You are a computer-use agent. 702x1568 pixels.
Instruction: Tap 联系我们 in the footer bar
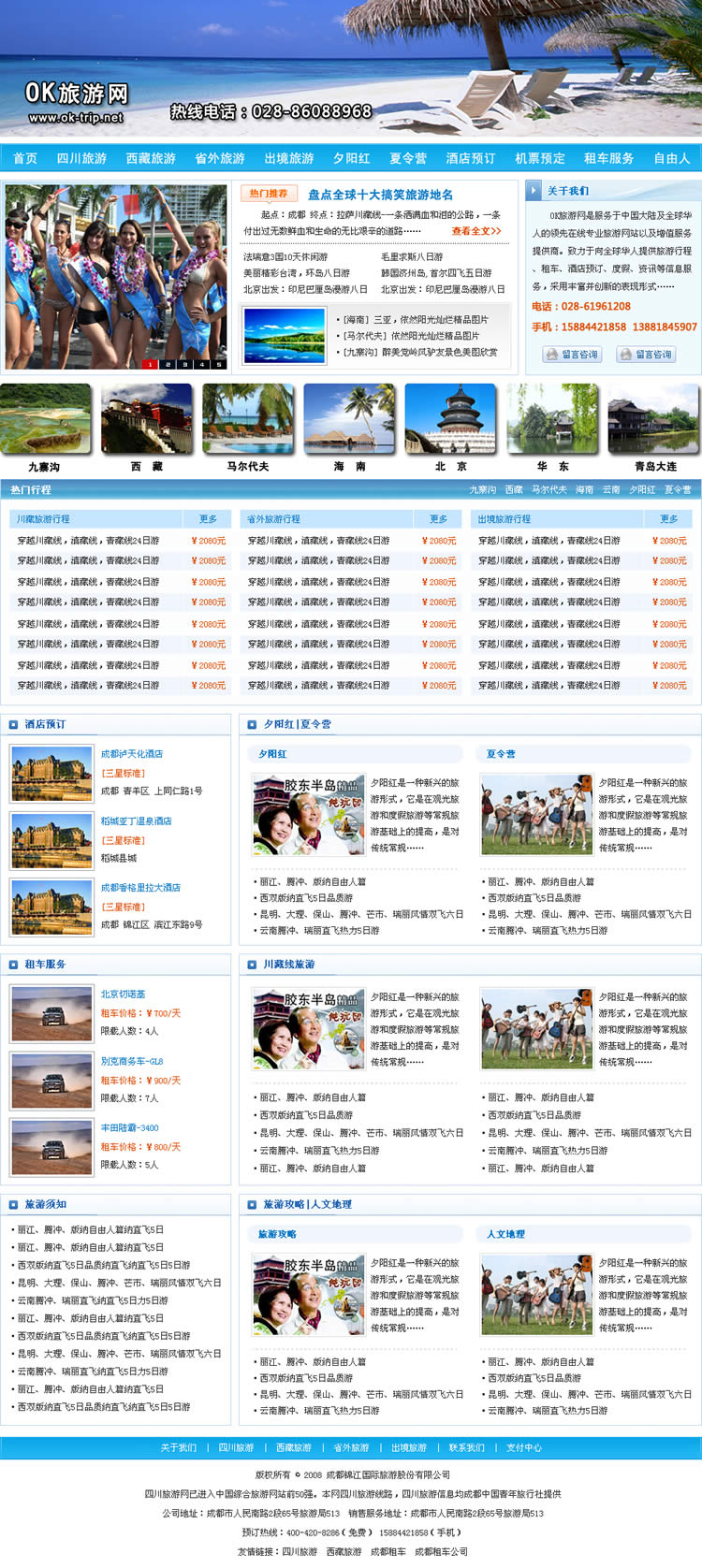pos(466,1448)
